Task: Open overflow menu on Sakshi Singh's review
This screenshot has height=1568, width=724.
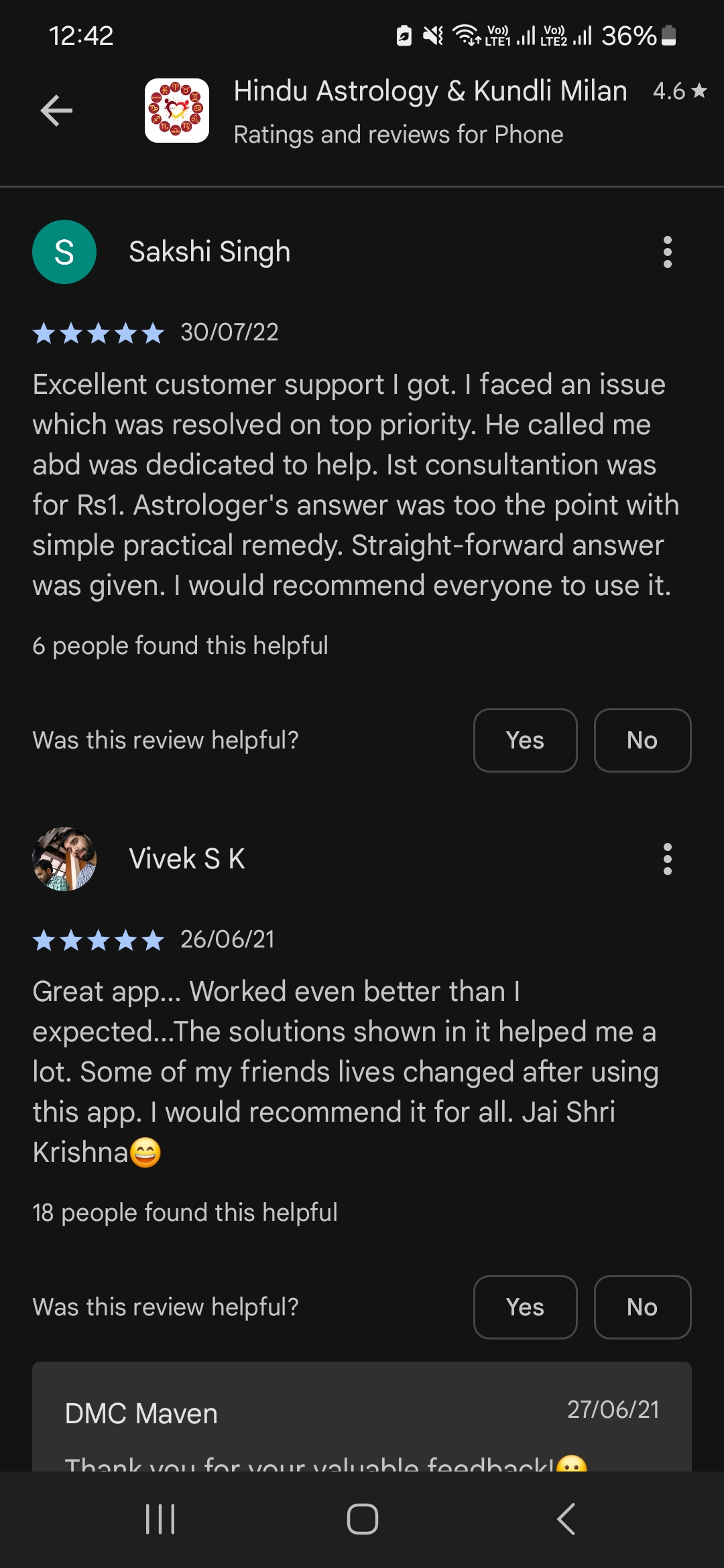Action: click(667, 252)
